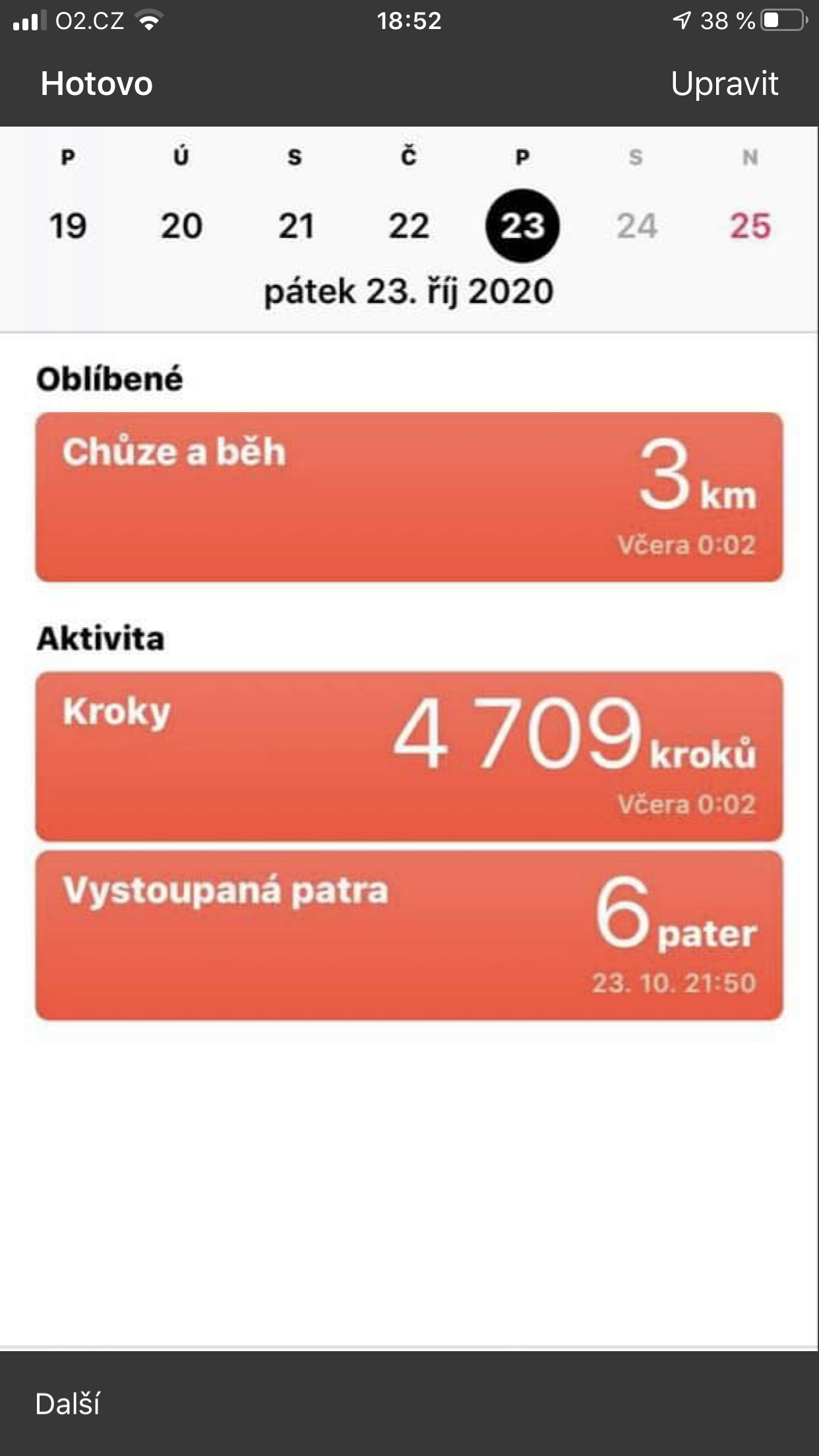Select Wednesday the 21st in the calendar
Viewport: 819px width, 1456px height.
click(x=295, y=226)
